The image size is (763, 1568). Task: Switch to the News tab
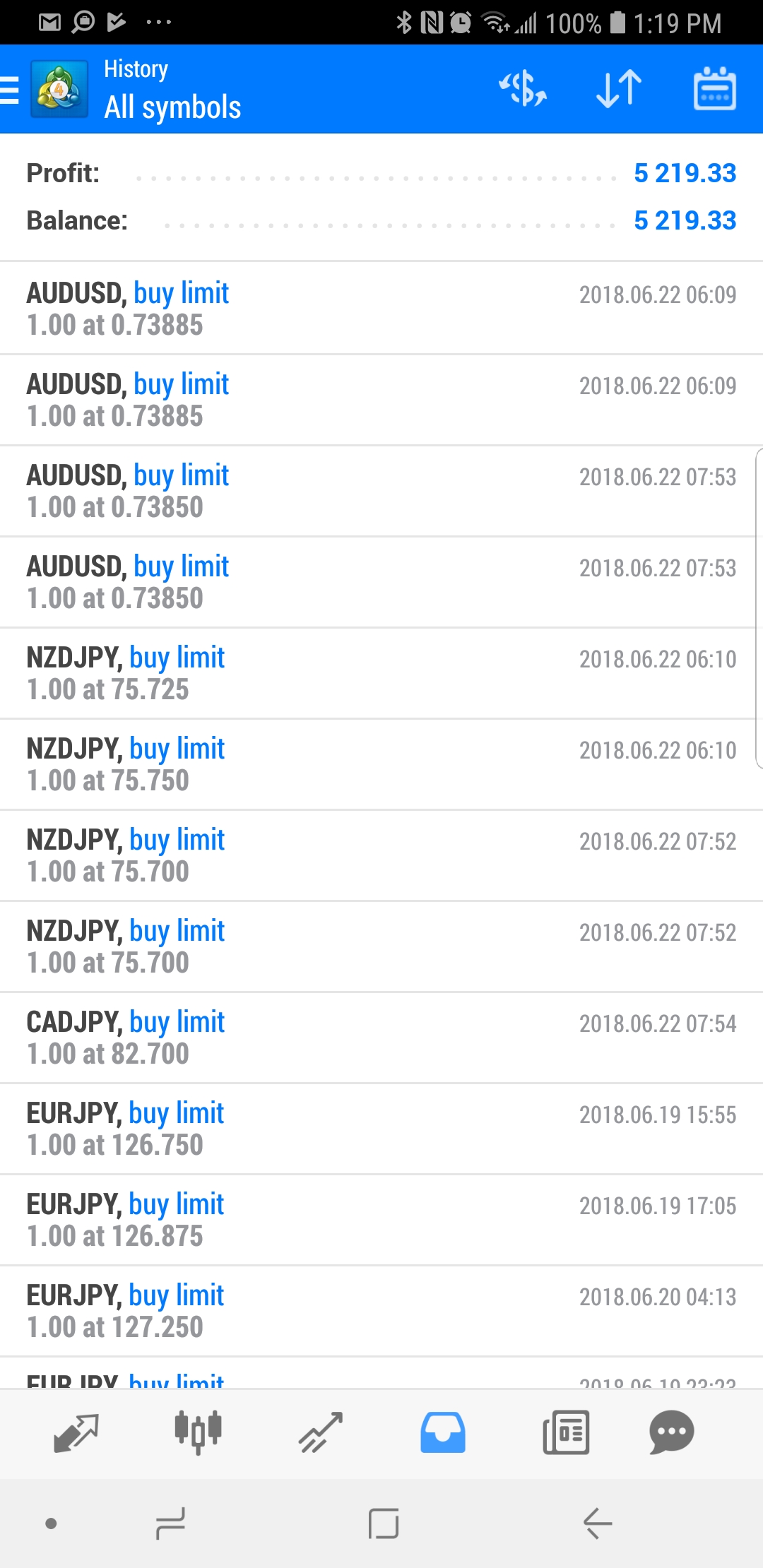point(566,1432)
